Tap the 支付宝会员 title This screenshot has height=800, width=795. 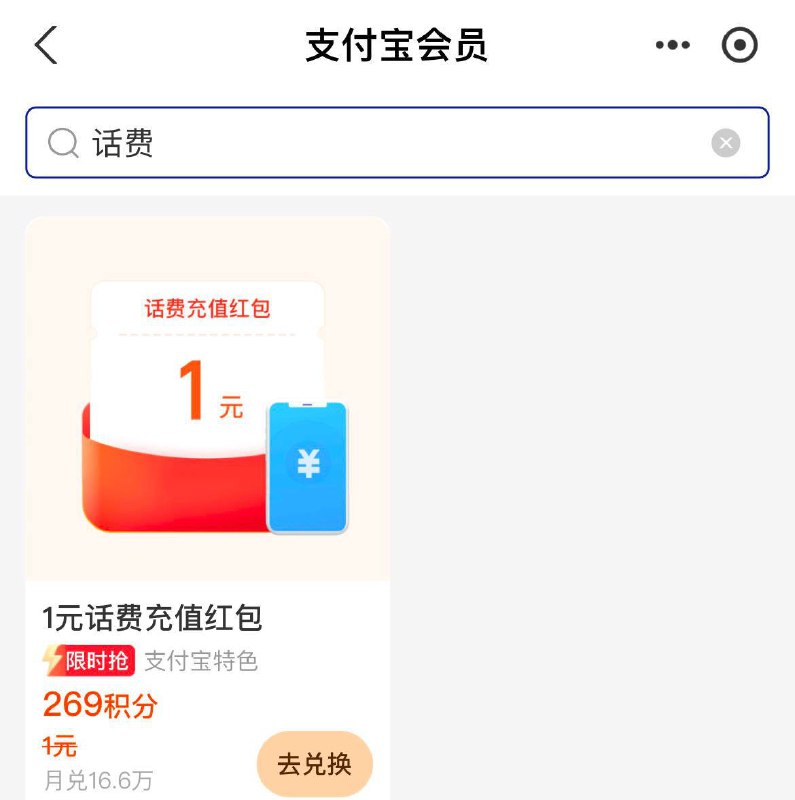tap(397, 44)
